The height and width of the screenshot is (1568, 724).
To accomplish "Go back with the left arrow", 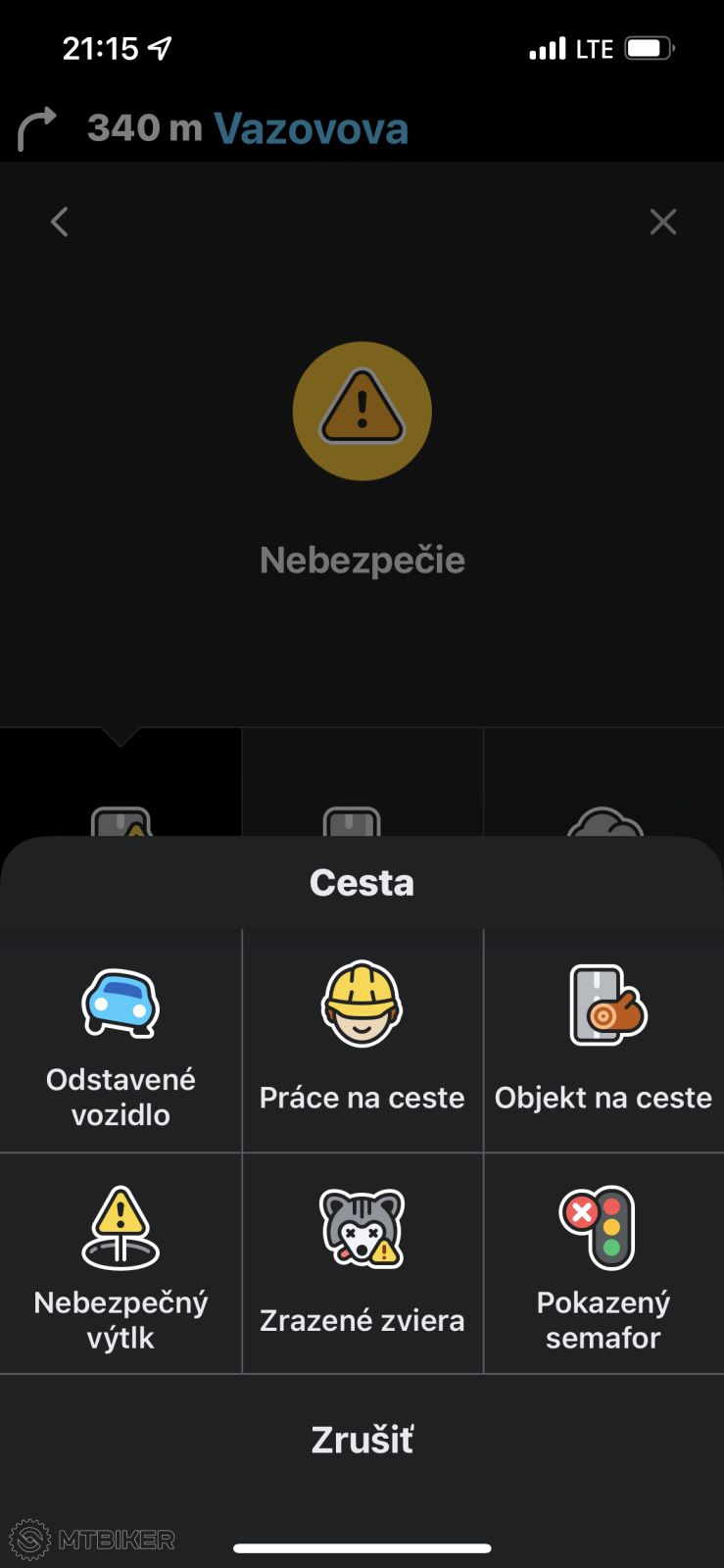I will pyautogui.click(x=60, y=222).
